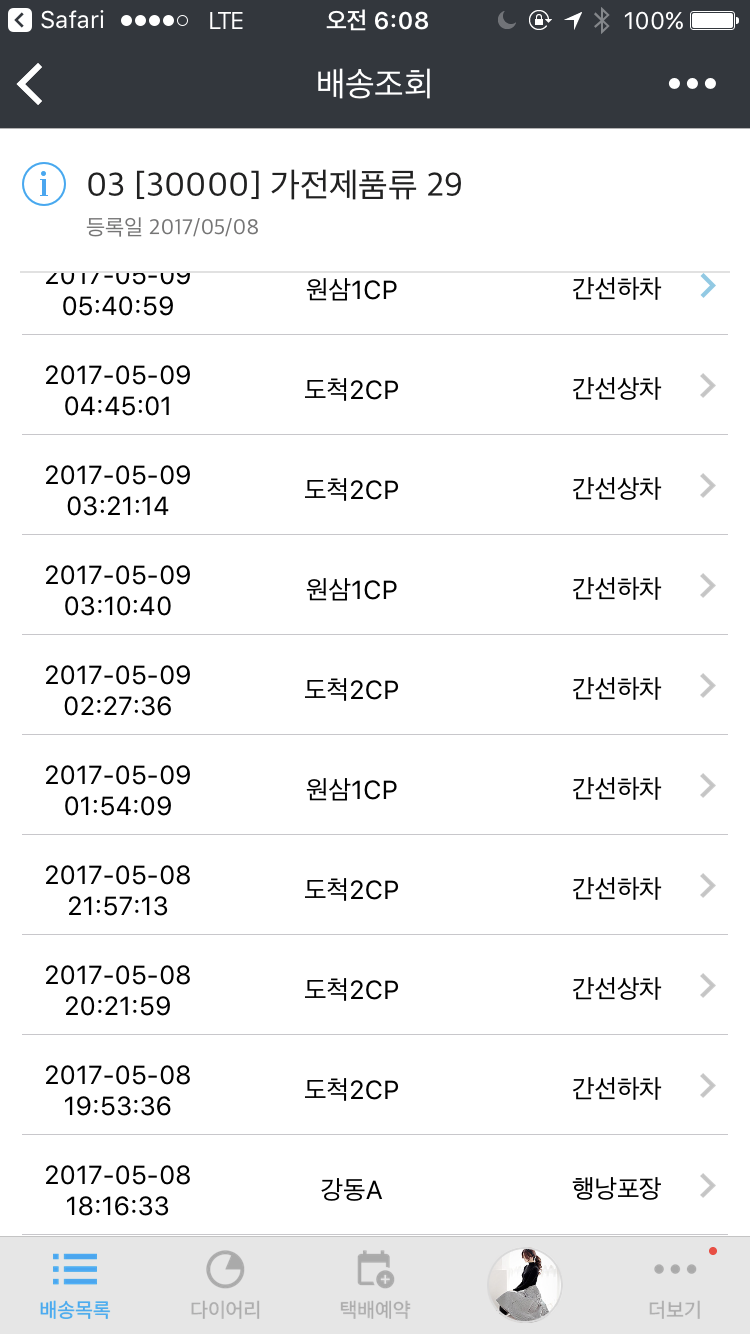
Task: Open the 04:45:01 도척2CP 간선상차 entry
Action: pyautogui.click(x=375, y=388)
